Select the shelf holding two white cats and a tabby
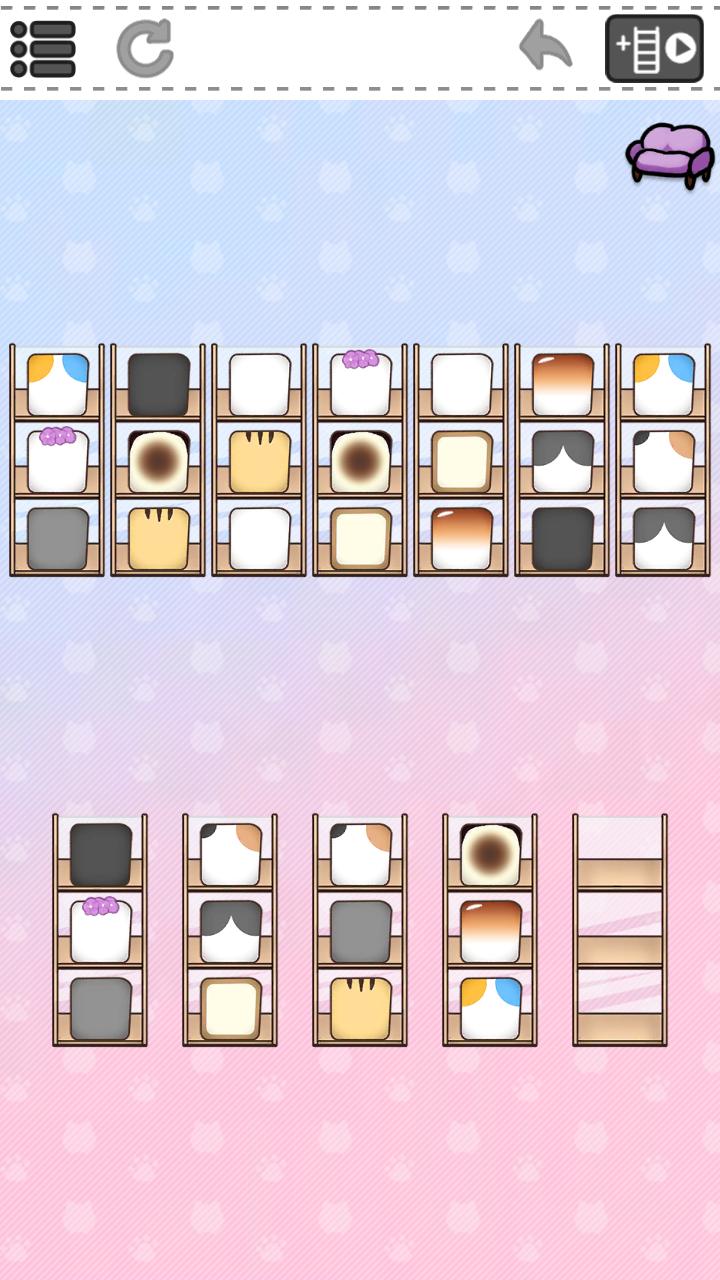The height and width of the screenshot is (1280, 720). pos(259,460)
